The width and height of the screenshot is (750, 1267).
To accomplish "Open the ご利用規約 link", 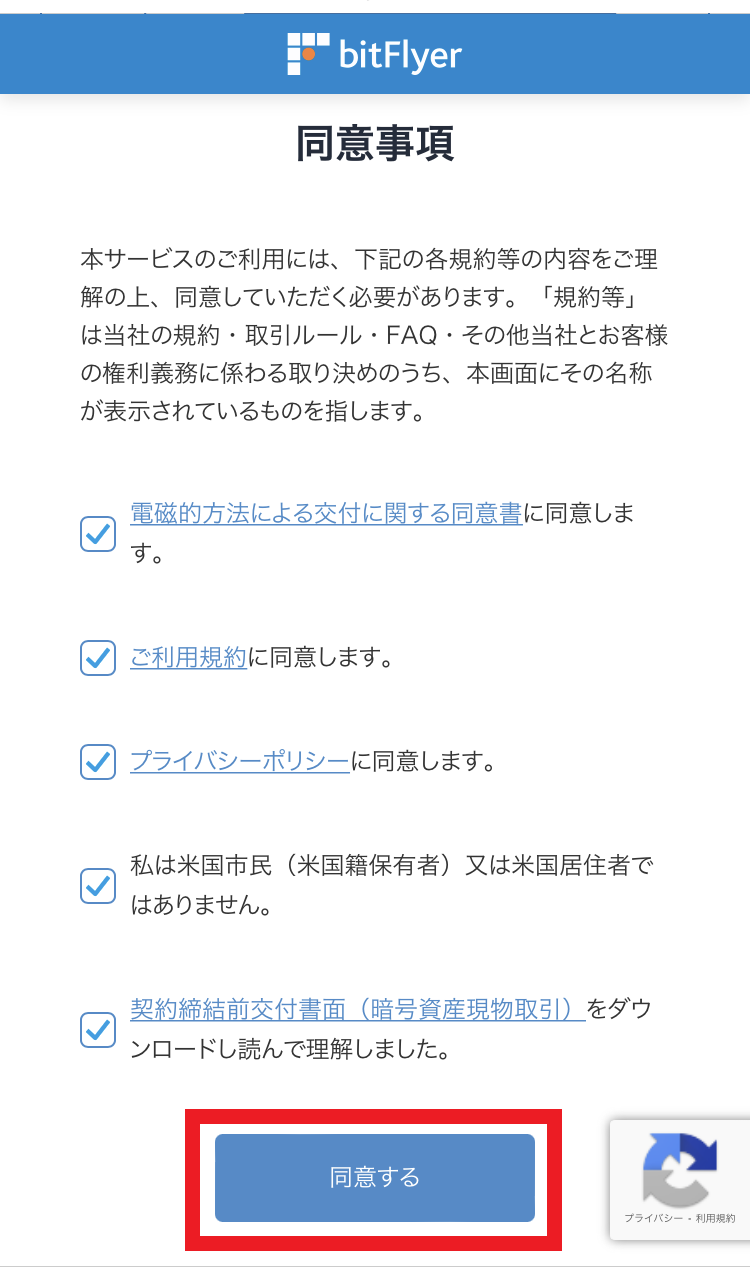I will (188, 658).
